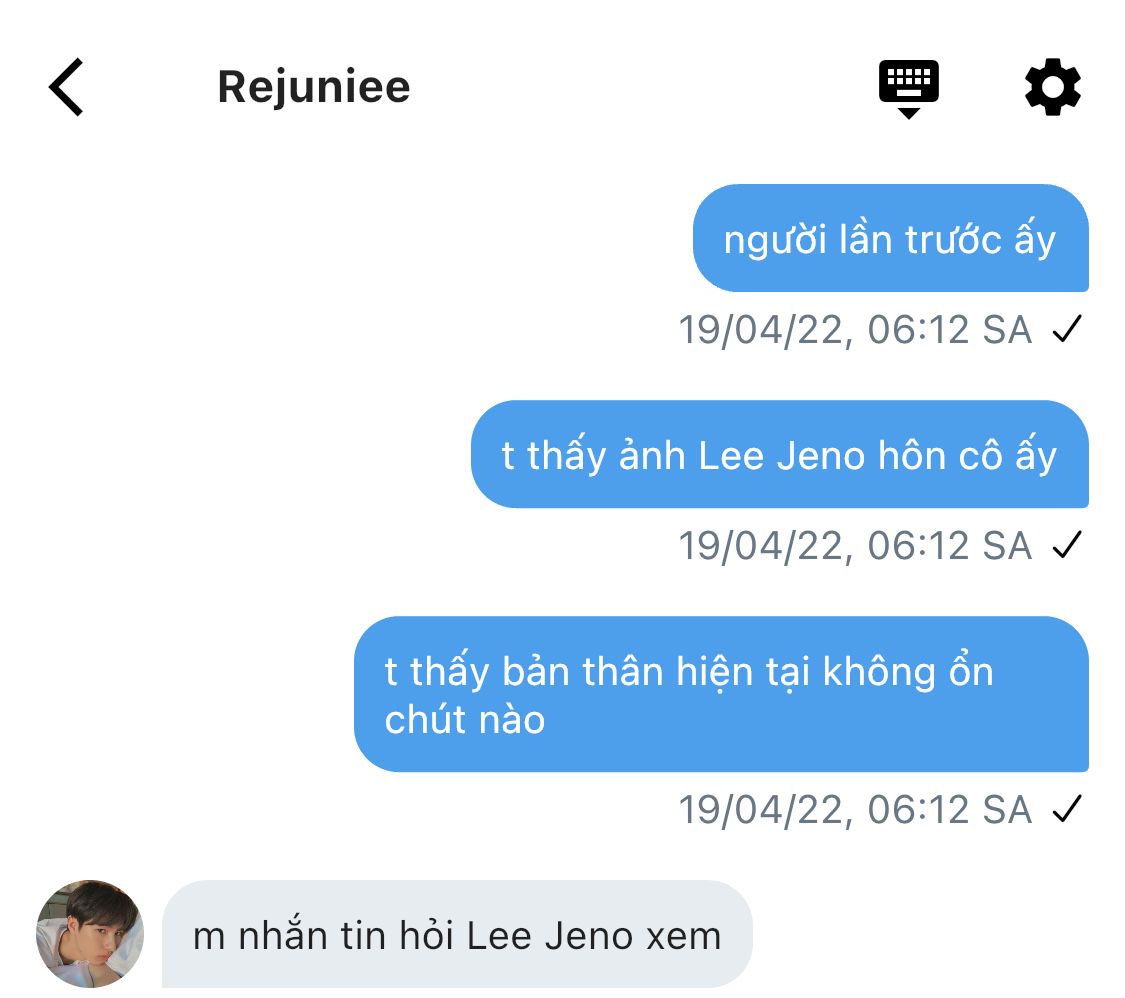The width and height of the screenshot is (1125, 998).
Task: Open the chat settings gear
Action: click(1053, 88)
